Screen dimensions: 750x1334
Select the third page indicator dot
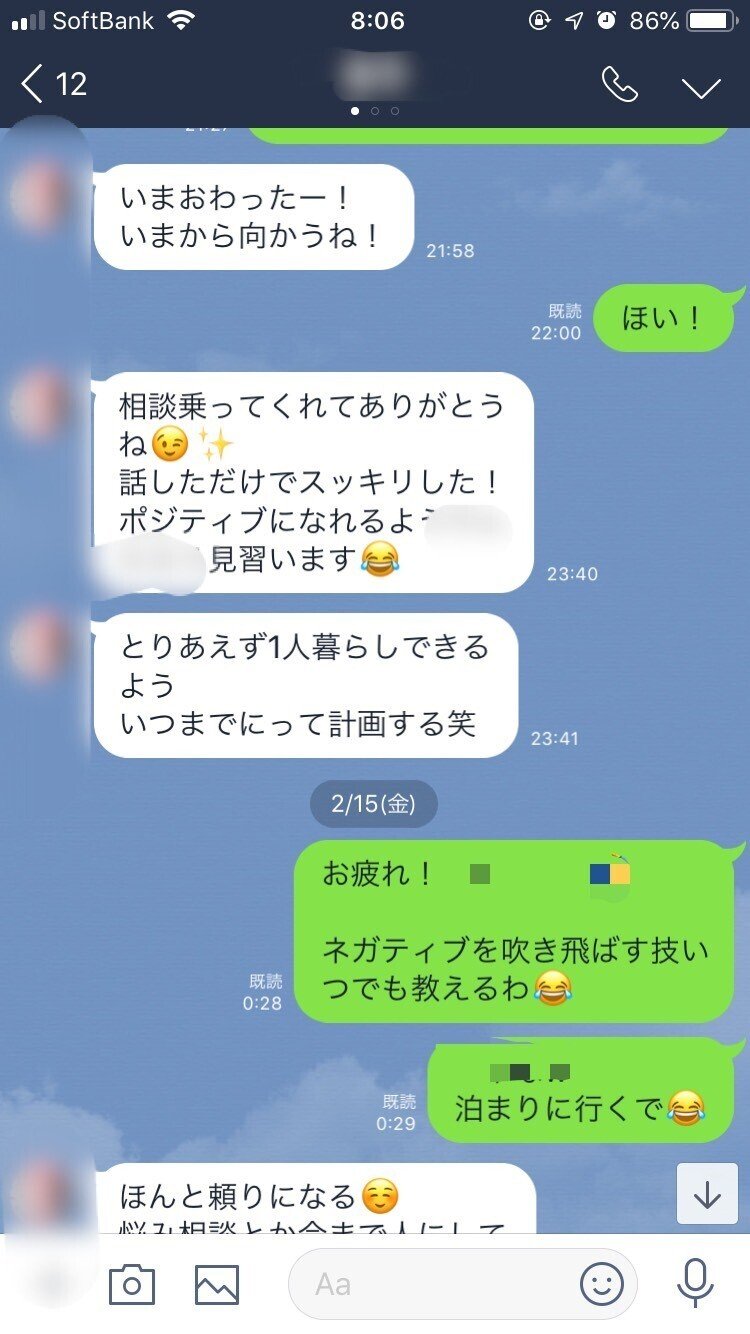point(394,113)
